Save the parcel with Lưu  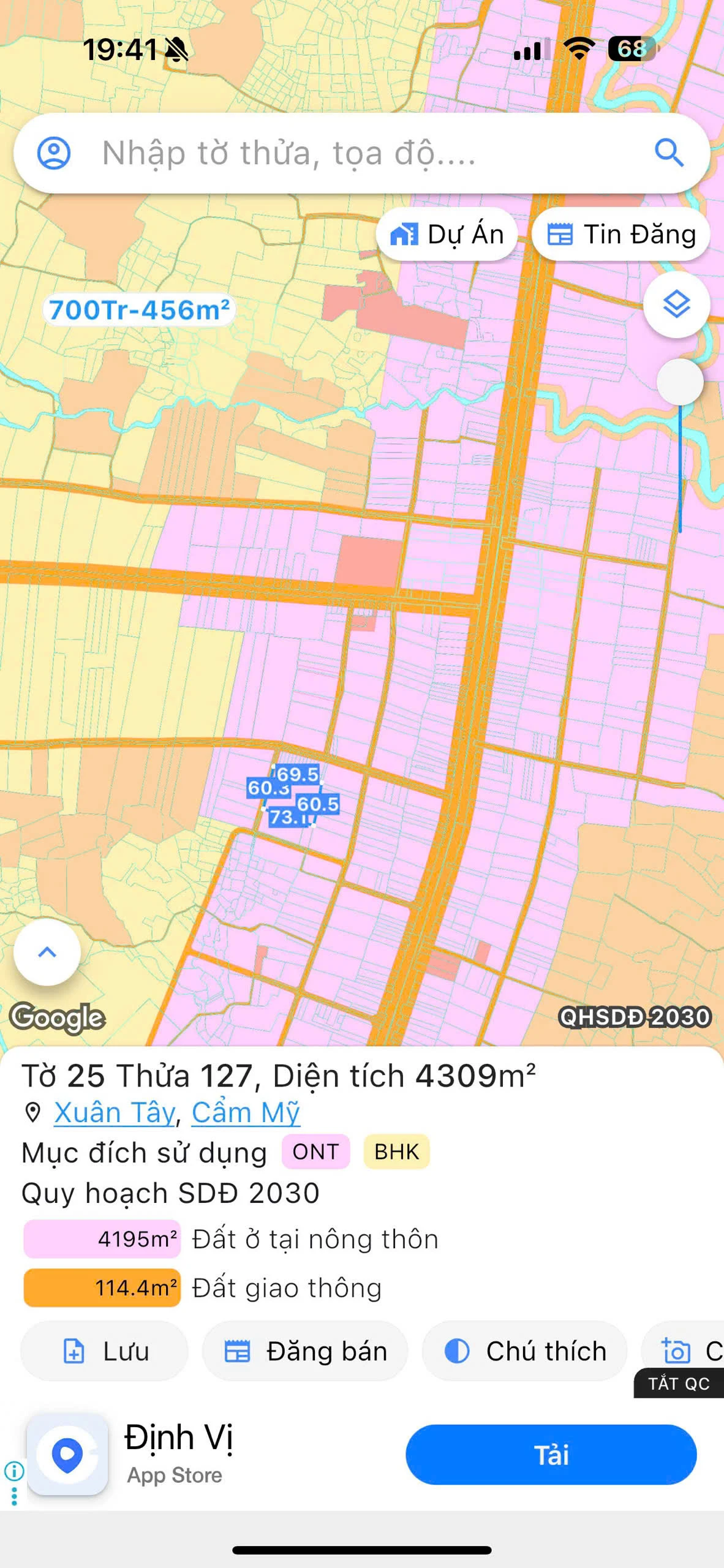click(105, 1351)
